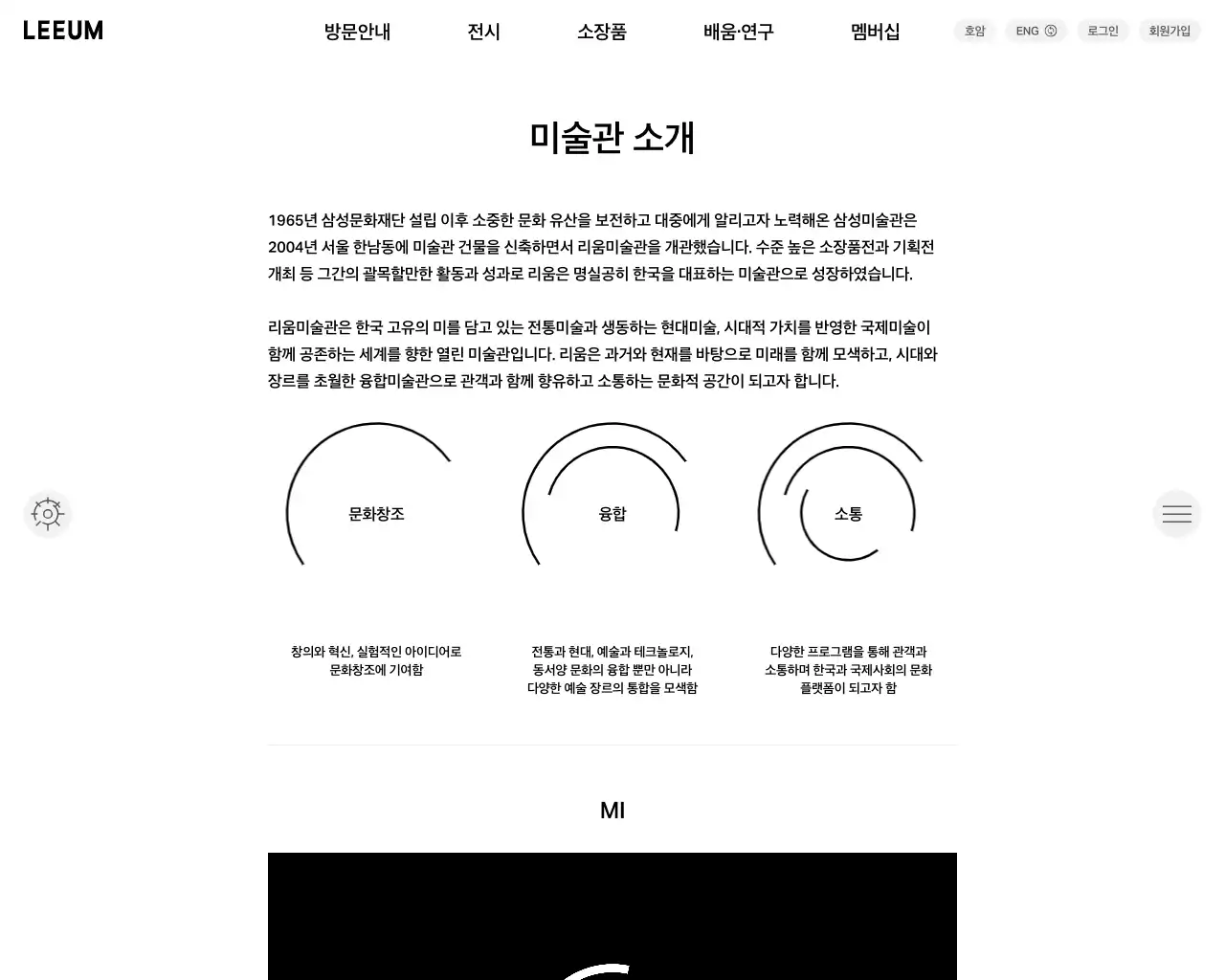This screenshot has width=1225, height=980.
Task: Open the 멤버십 menu
Action: tap(875, 32)
